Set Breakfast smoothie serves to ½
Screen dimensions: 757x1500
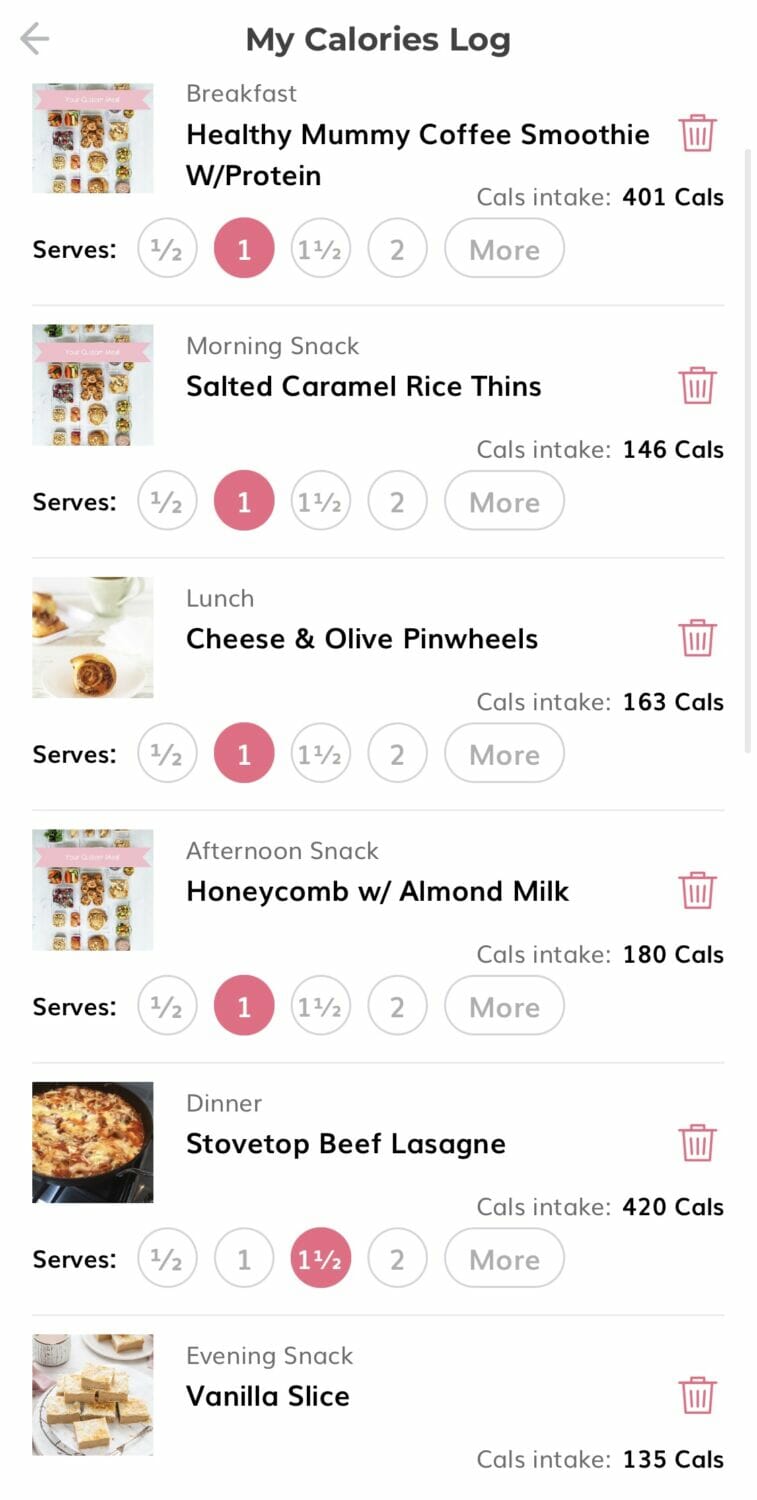167,248
